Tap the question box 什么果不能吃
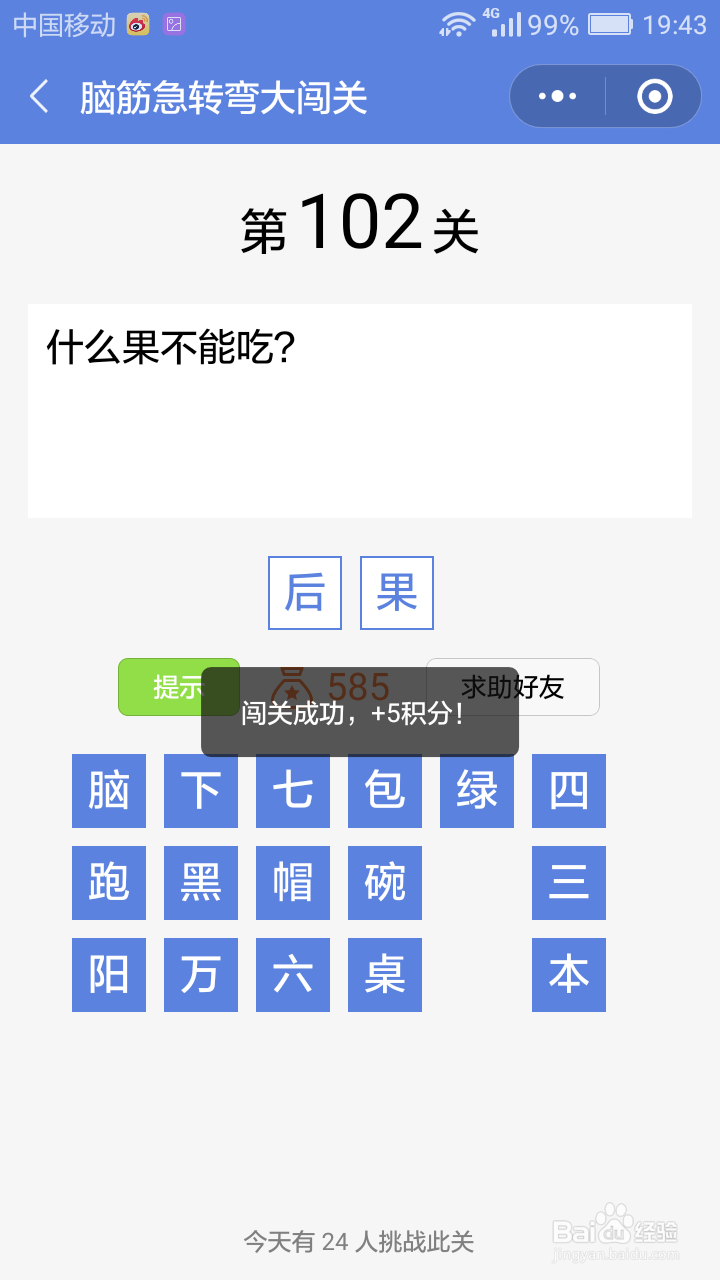 coord(360,408)
